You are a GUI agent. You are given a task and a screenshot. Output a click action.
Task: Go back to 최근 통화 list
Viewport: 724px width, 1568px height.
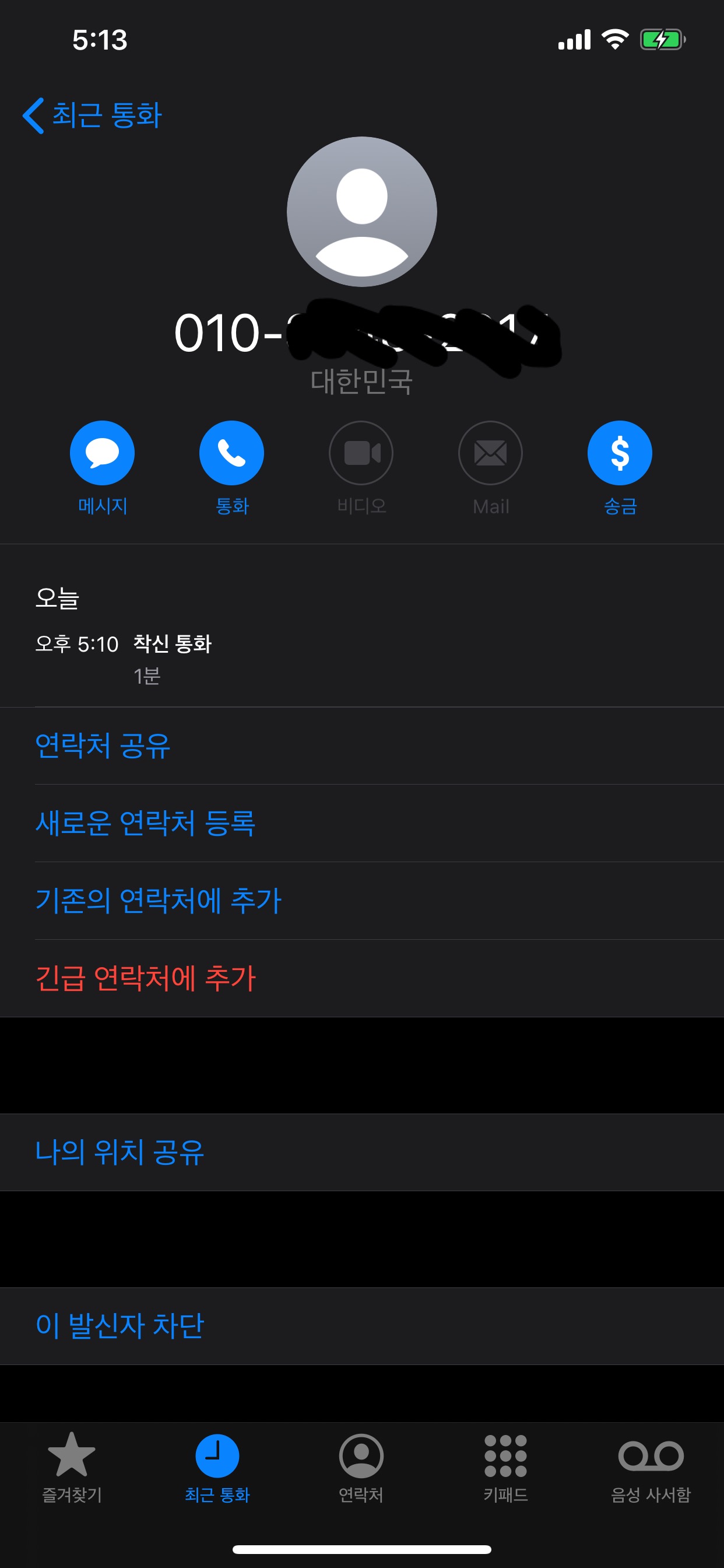pyautogui.click(x=93, y=115)
